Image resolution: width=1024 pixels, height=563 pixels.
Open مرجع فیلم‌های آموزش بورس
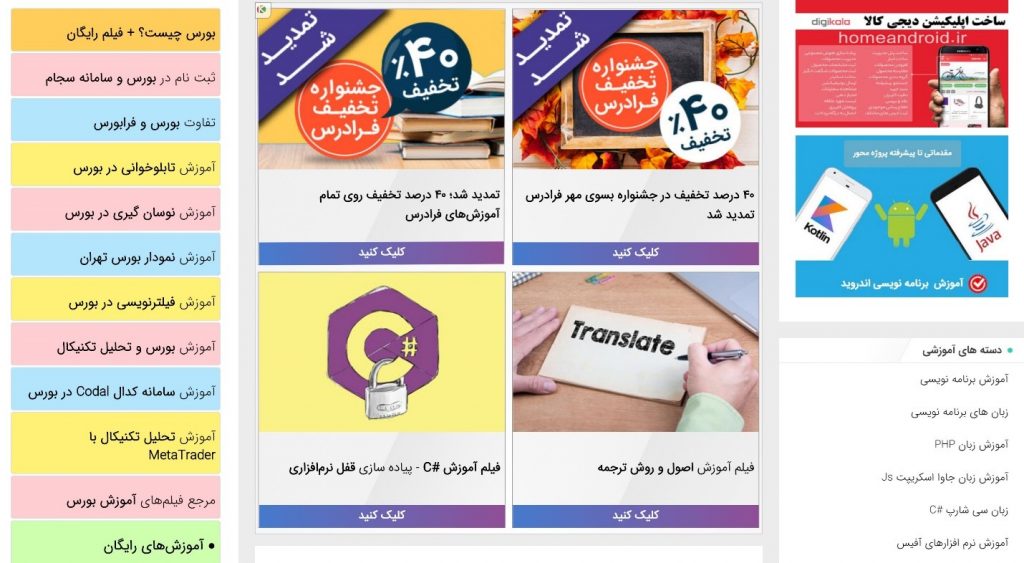pos(141,500)
